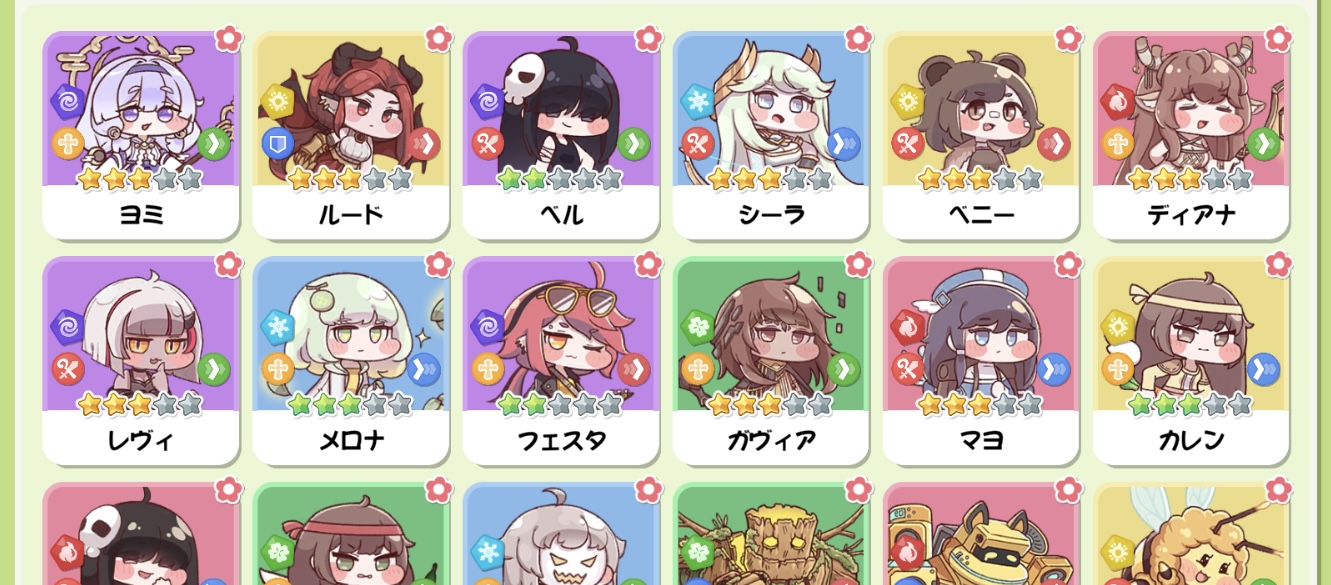
Task: Select the レヴィ character card
Action: (x=140, y=360)
